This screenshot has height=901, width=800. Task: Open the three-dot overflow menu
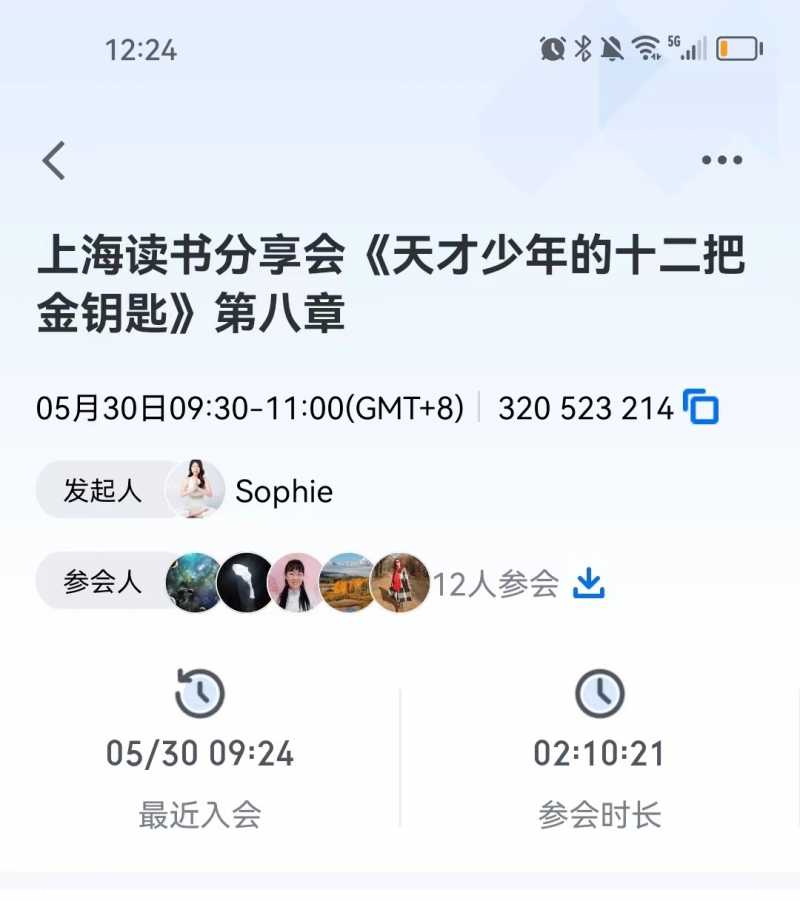(721, 161)
